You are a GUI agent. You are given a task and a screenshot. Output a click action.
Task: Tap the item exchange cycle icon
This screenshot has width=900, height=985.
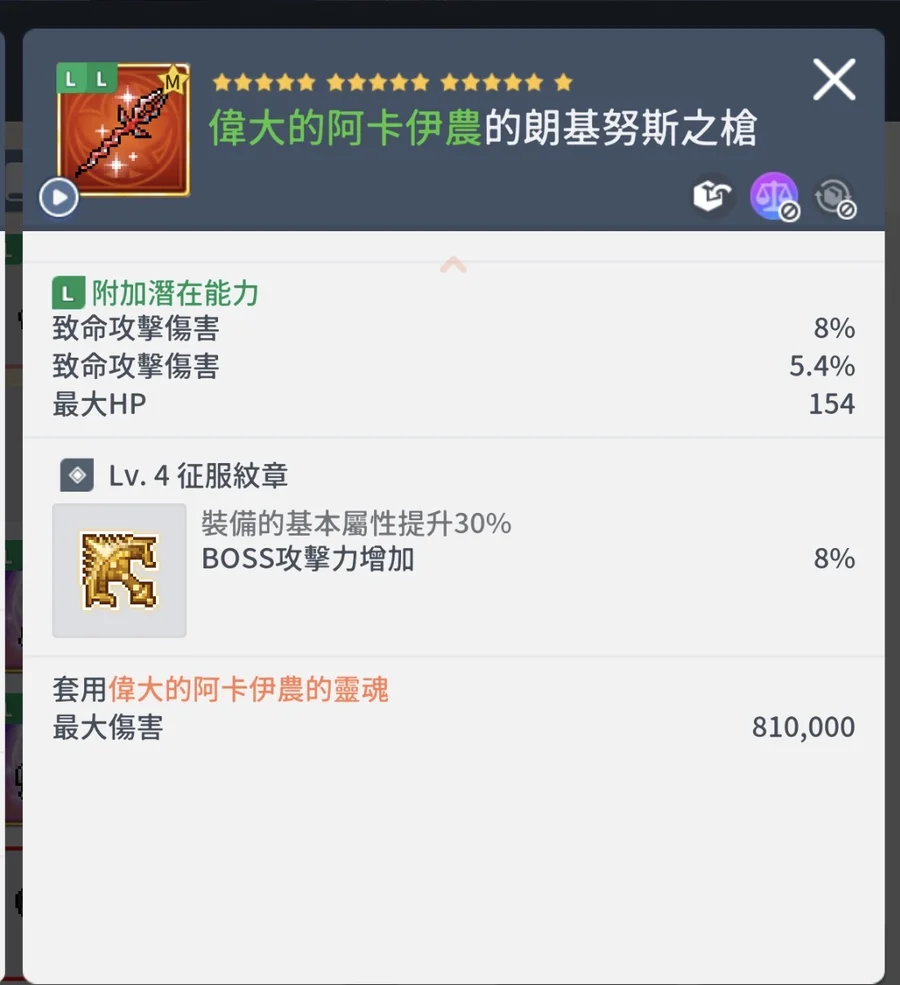tap(833, 196)
